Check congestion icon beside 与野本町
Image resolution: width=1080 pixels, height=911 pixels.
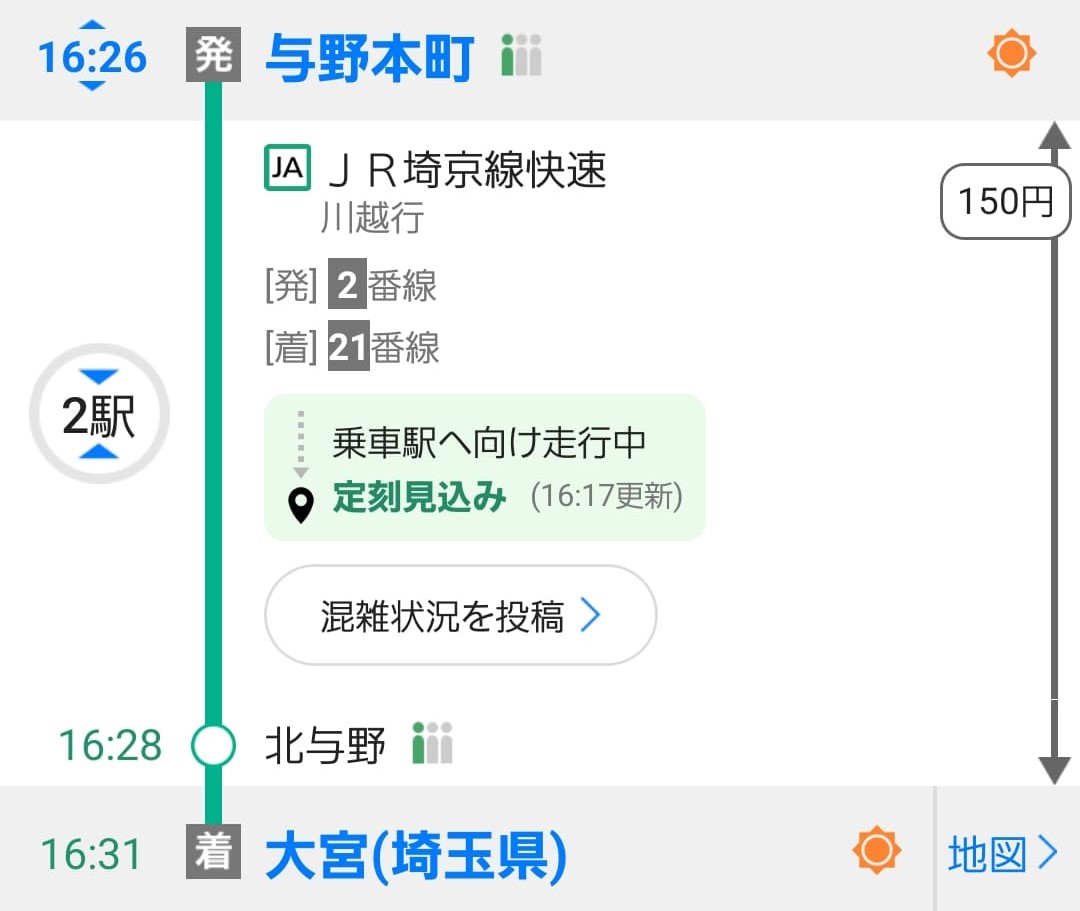coord(521,56)
